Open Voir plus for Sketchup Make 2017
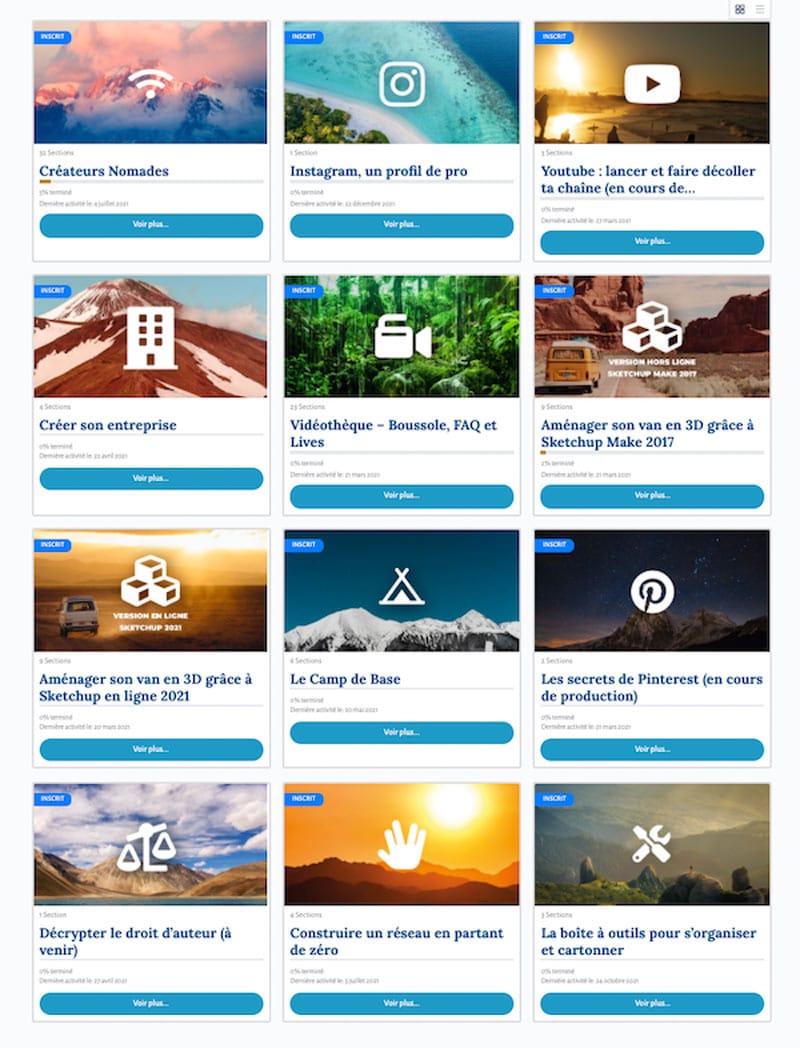This screenshot has width=800, height=1048. point(652,496)
